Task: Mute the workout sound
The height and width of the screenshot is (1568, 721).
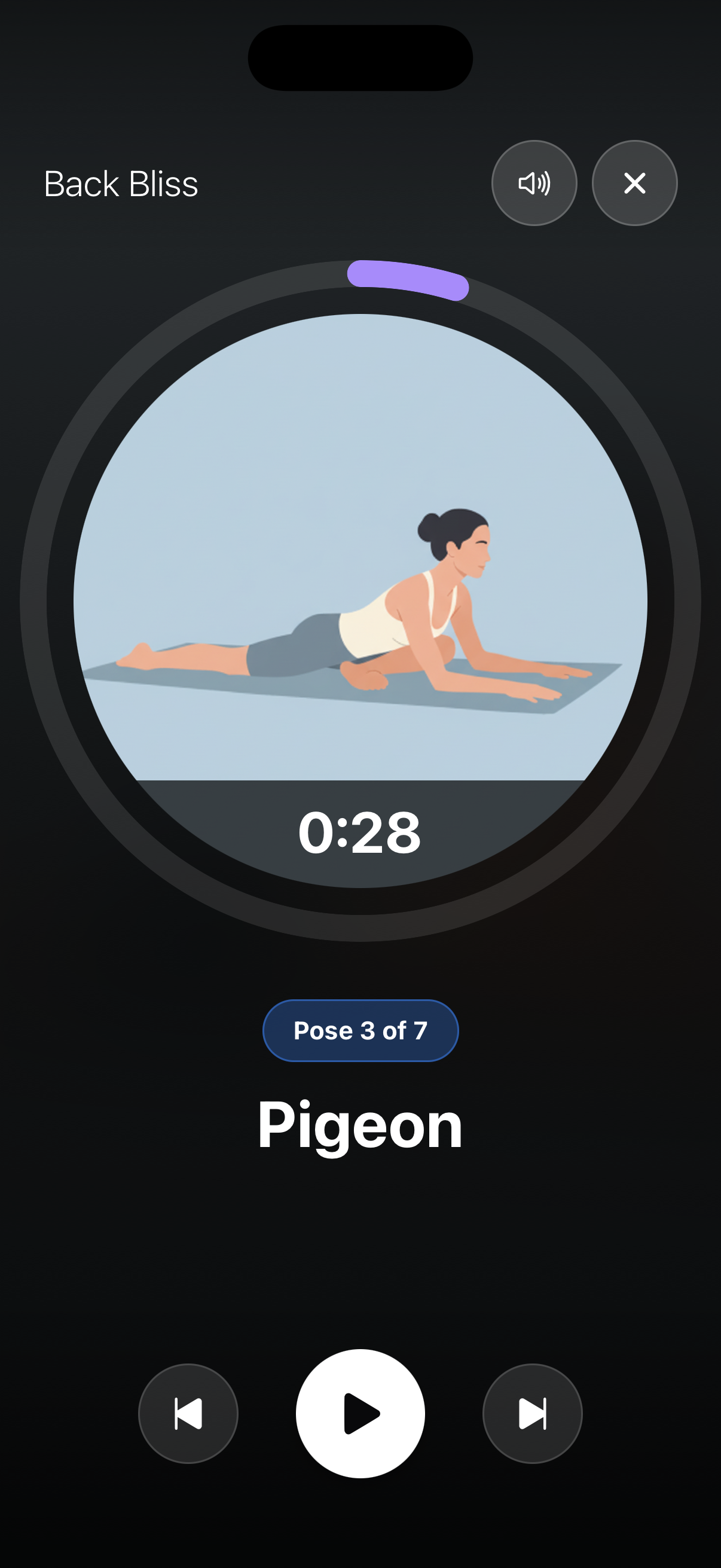Action: pyautogui.click(x=534, y=183)
